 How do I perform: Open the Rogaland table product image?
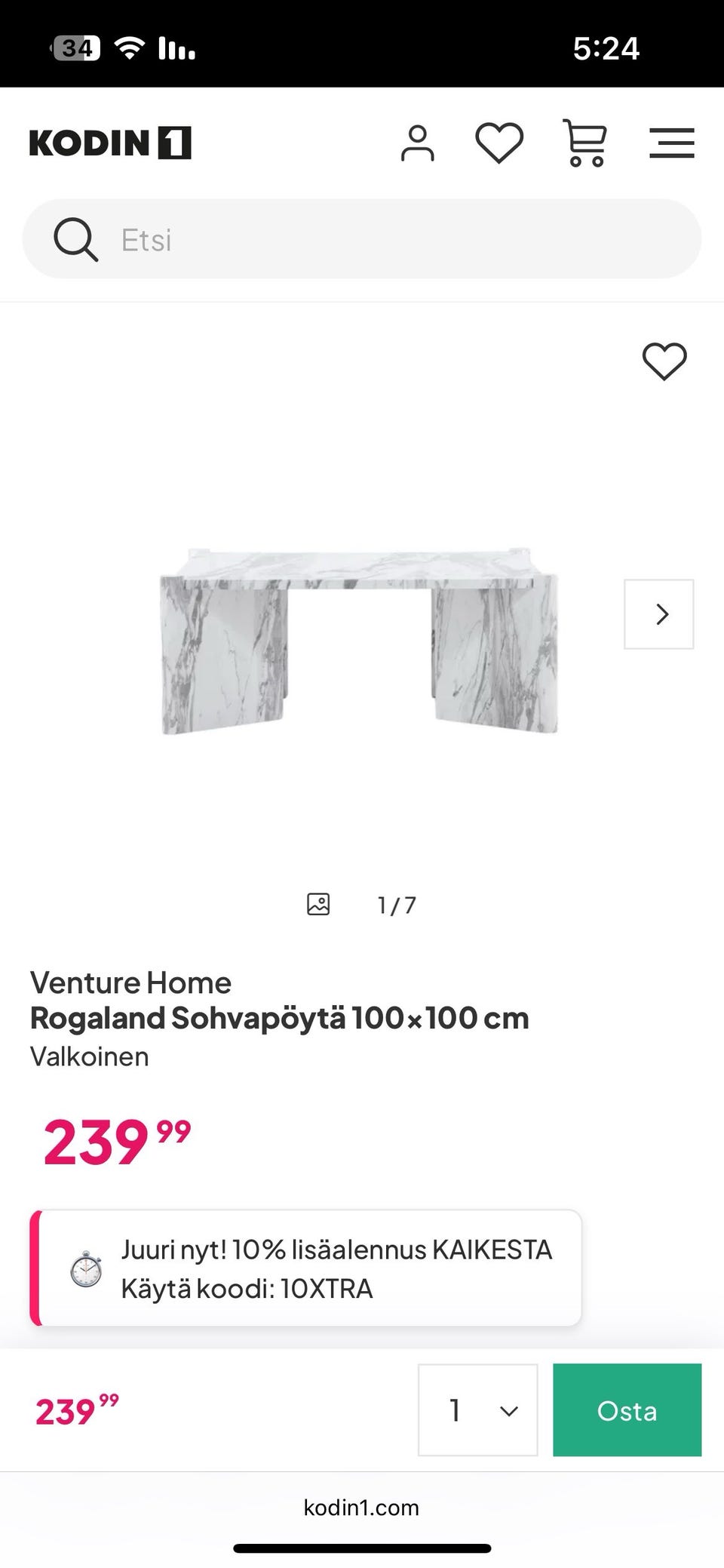coord(359,640)
